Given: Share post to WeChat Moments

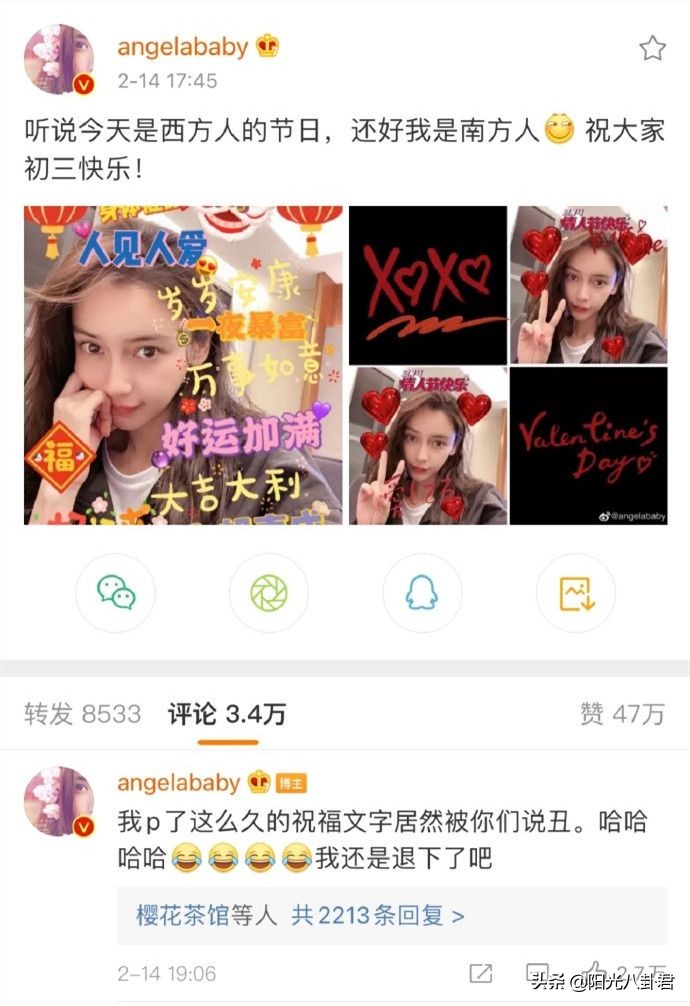Looking at the screenshot, I should [x=269, y=593].
